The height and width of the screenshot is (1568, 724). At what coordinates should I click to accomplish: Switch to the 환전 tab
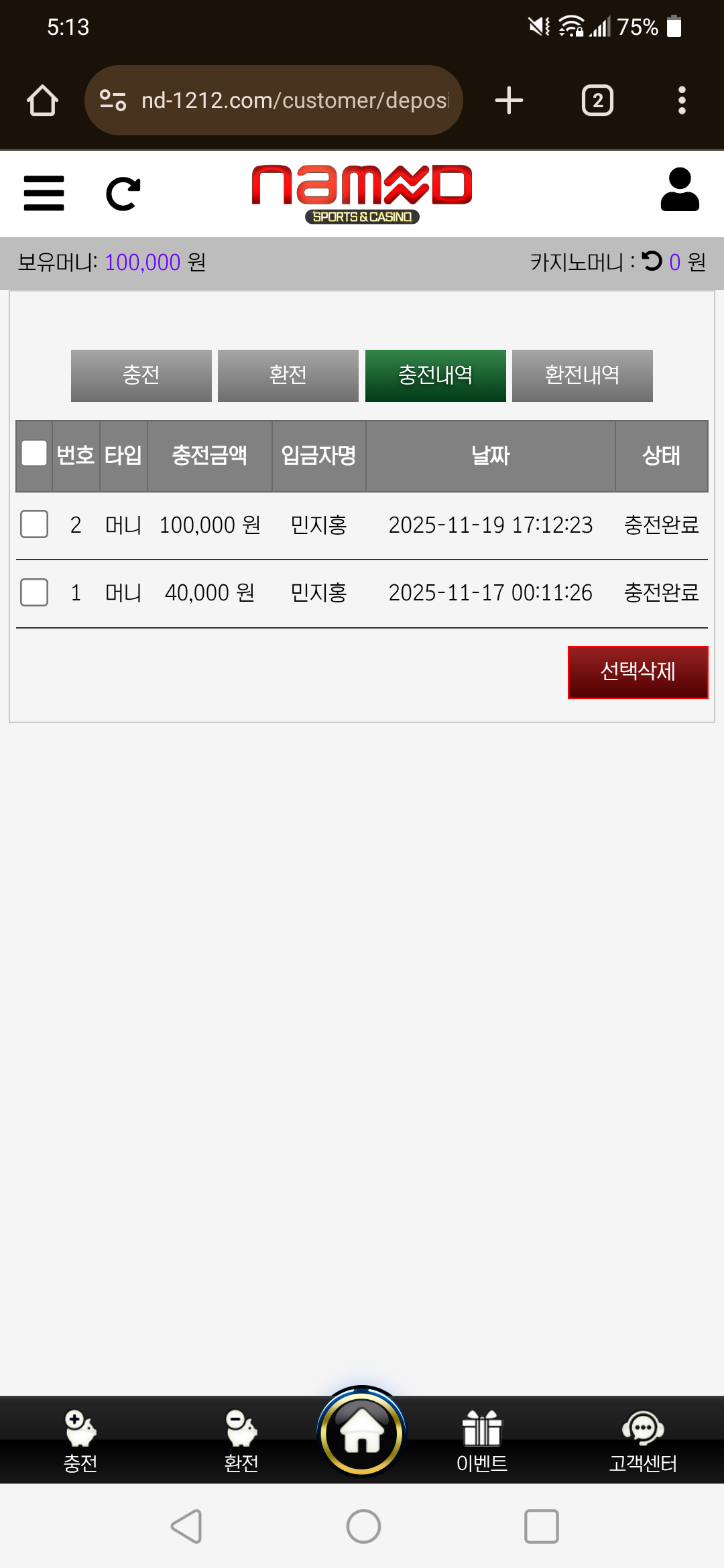point(288,375)
